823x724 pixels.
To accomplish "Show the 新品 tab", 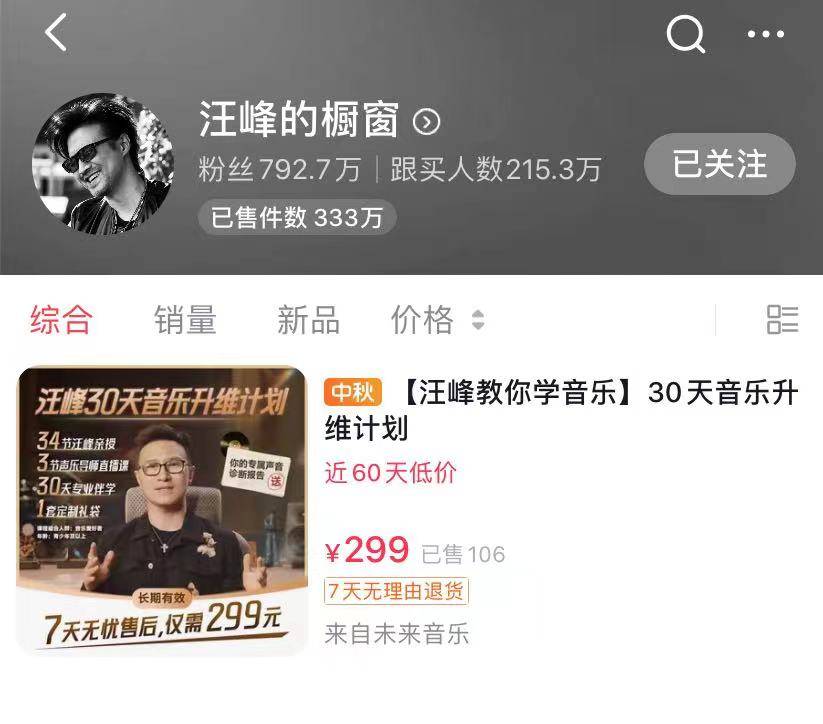I will 308,320.
